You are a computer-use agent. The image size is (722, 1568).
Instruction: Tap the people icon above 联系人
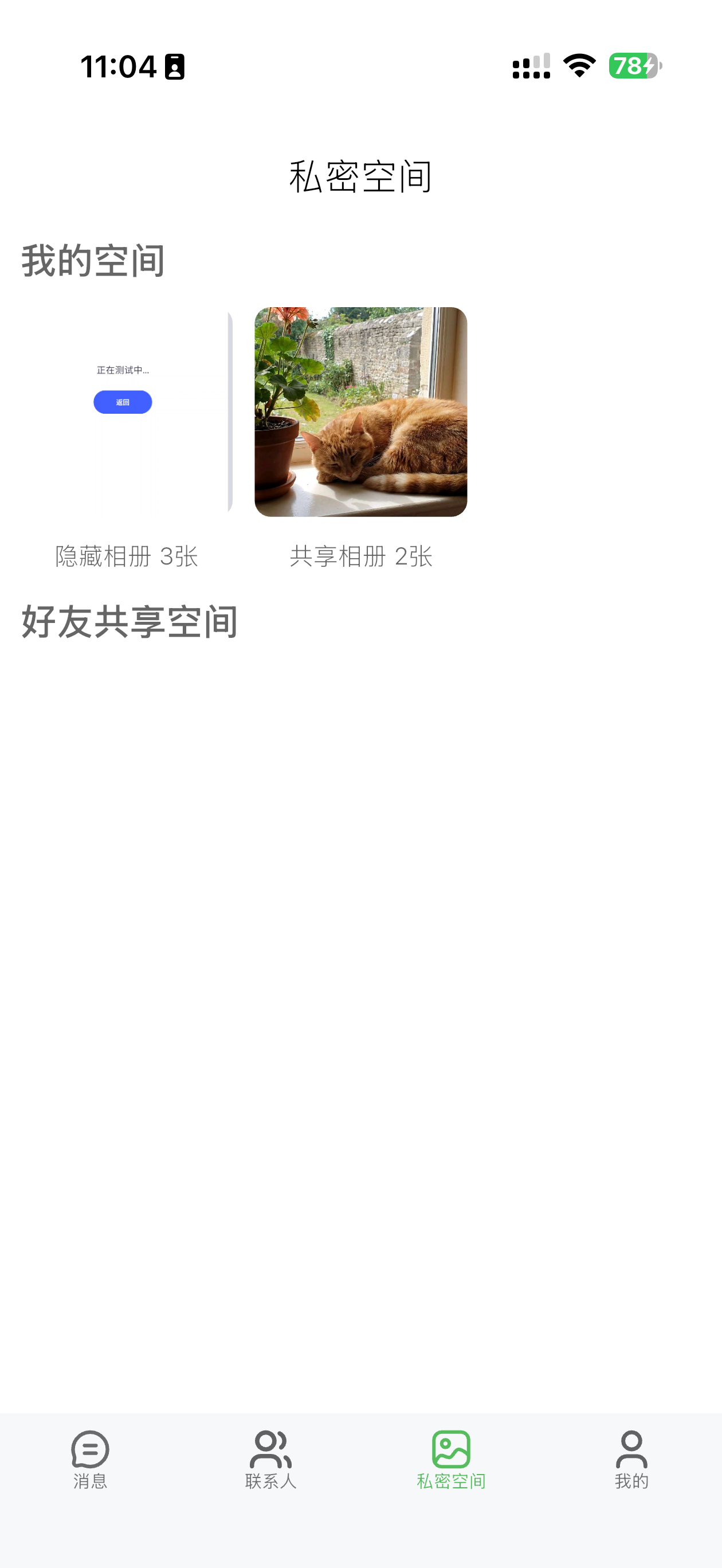[x=270, y=1449]
